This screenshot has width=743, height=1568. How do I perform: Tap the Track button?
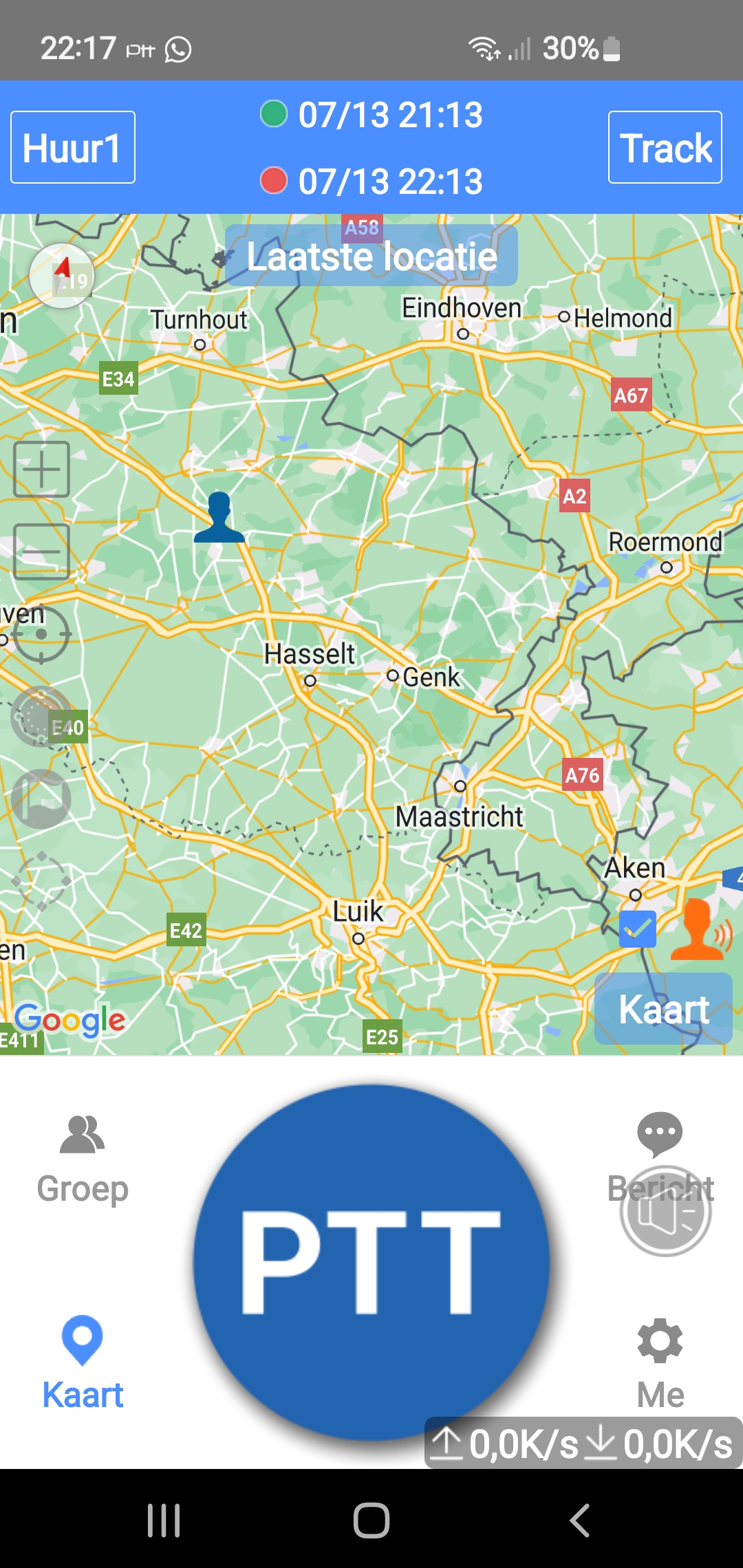click(x=665, y=147)
